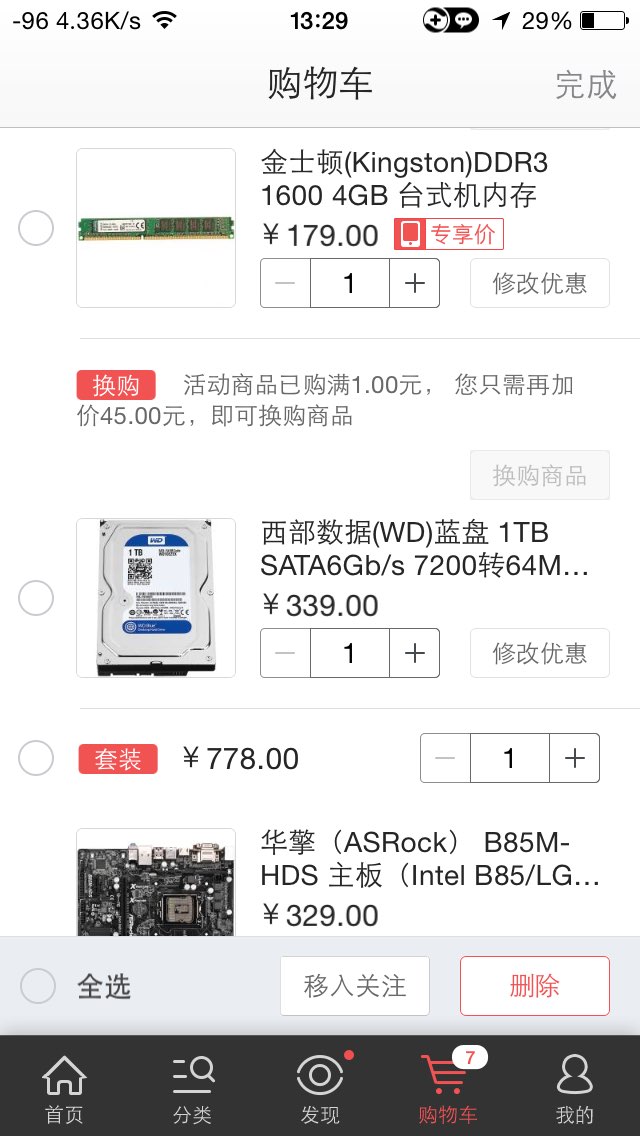The width and height of the screenshot is (640, 1136).
Task: Switch to 我的 profile tab
Action: 575,1088
